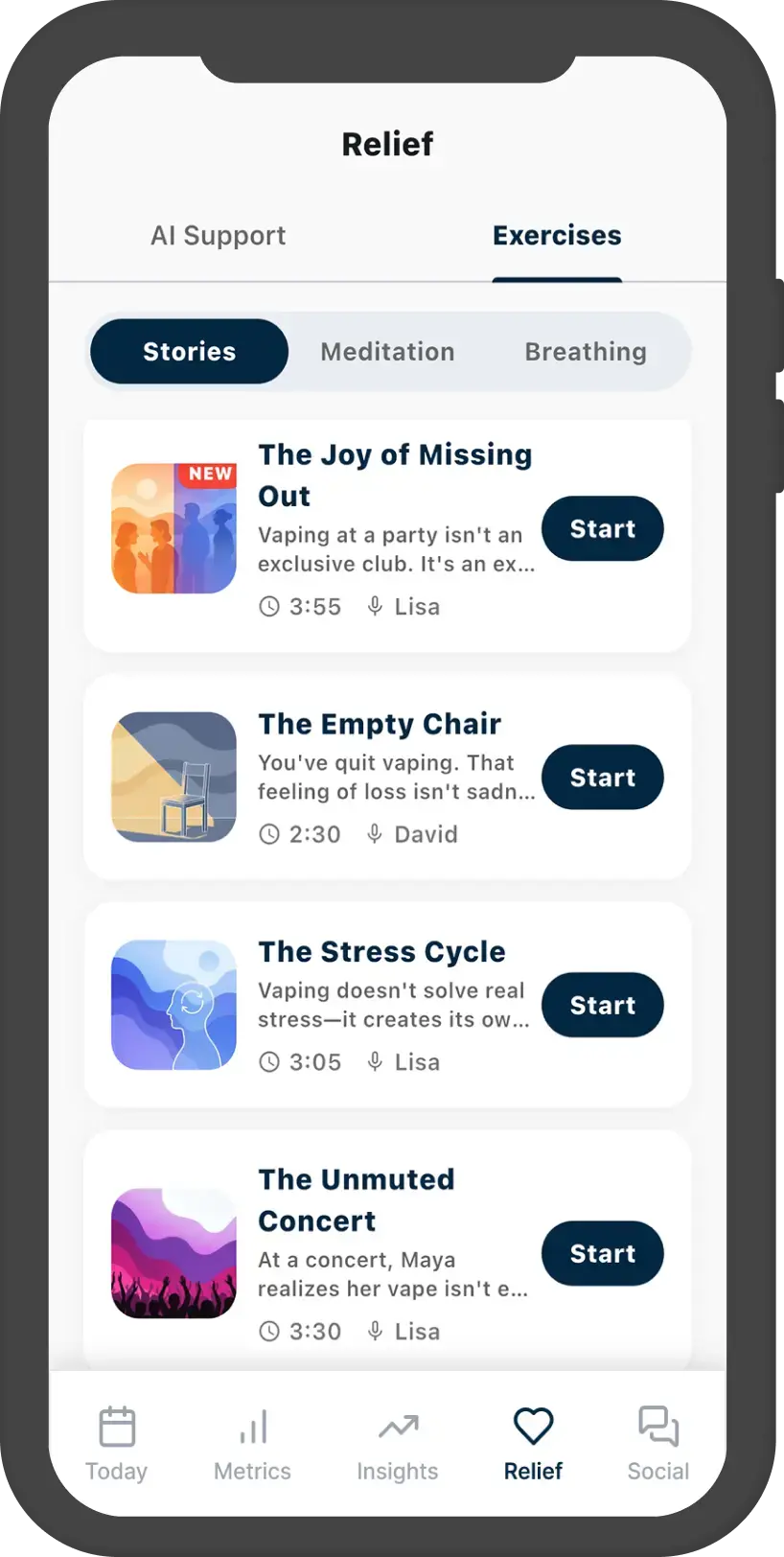Viewport: 784px width, 1557px height.
Task: Switch to Meditation exercises
Action: [x=387, y=352]
